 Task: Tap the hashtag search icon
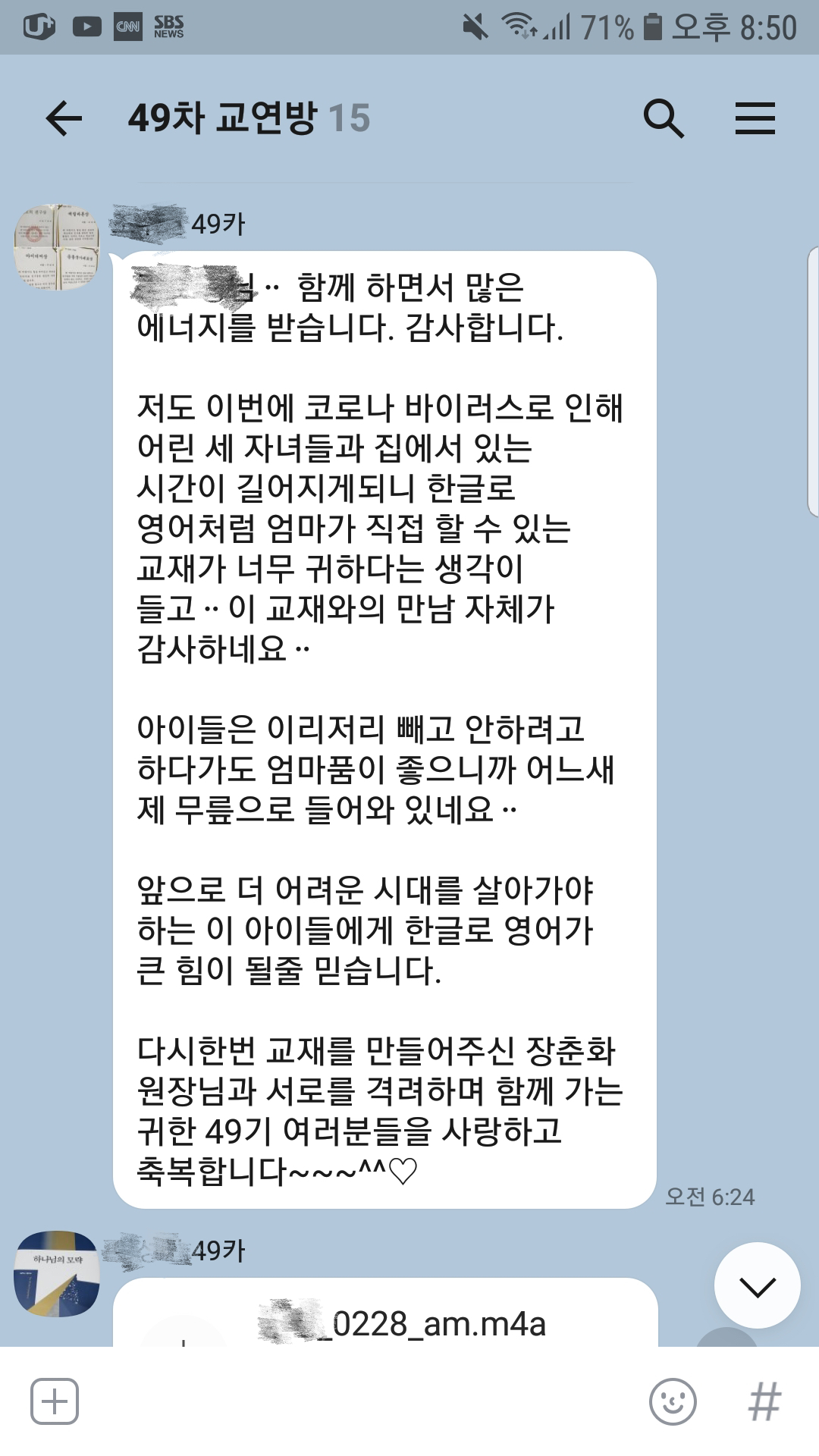click(x=764, y=1401)
